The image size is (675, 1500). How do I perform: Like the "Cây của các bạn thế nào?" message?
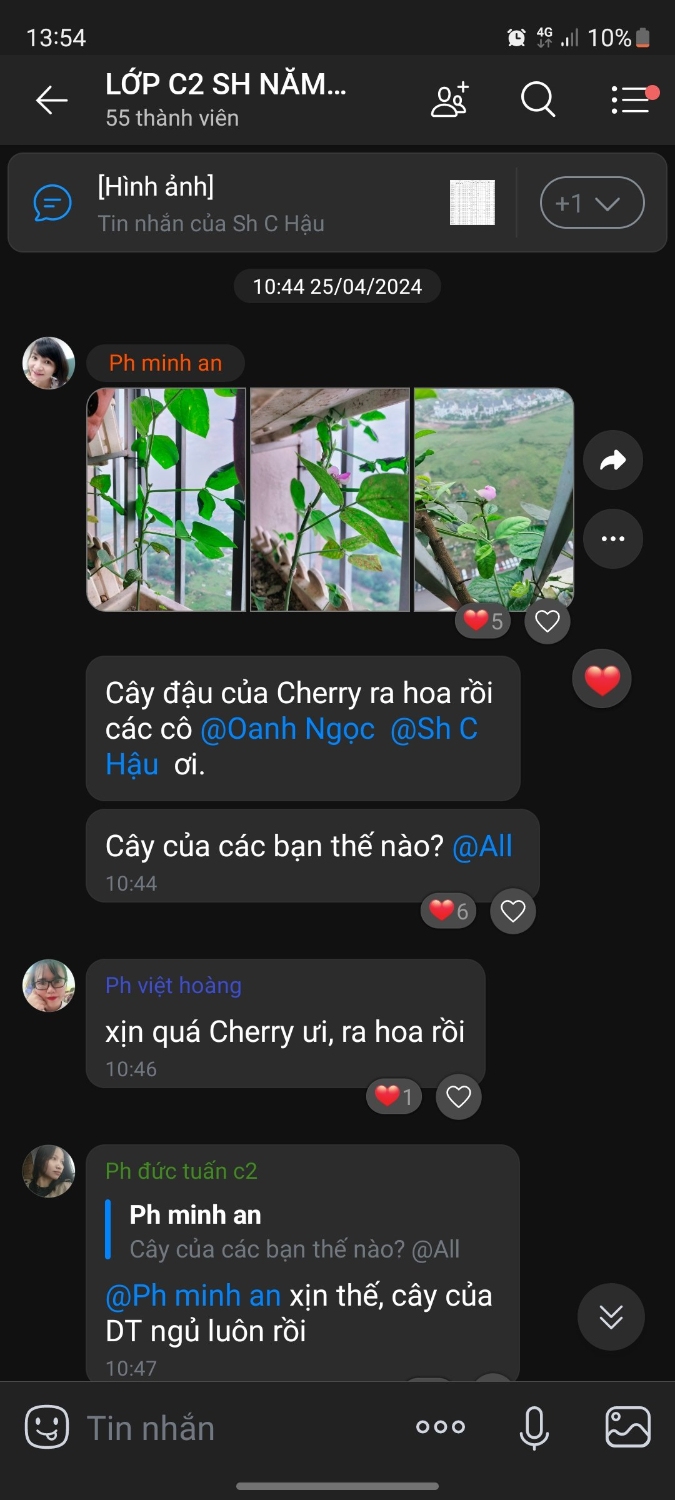tap(513, 911)
